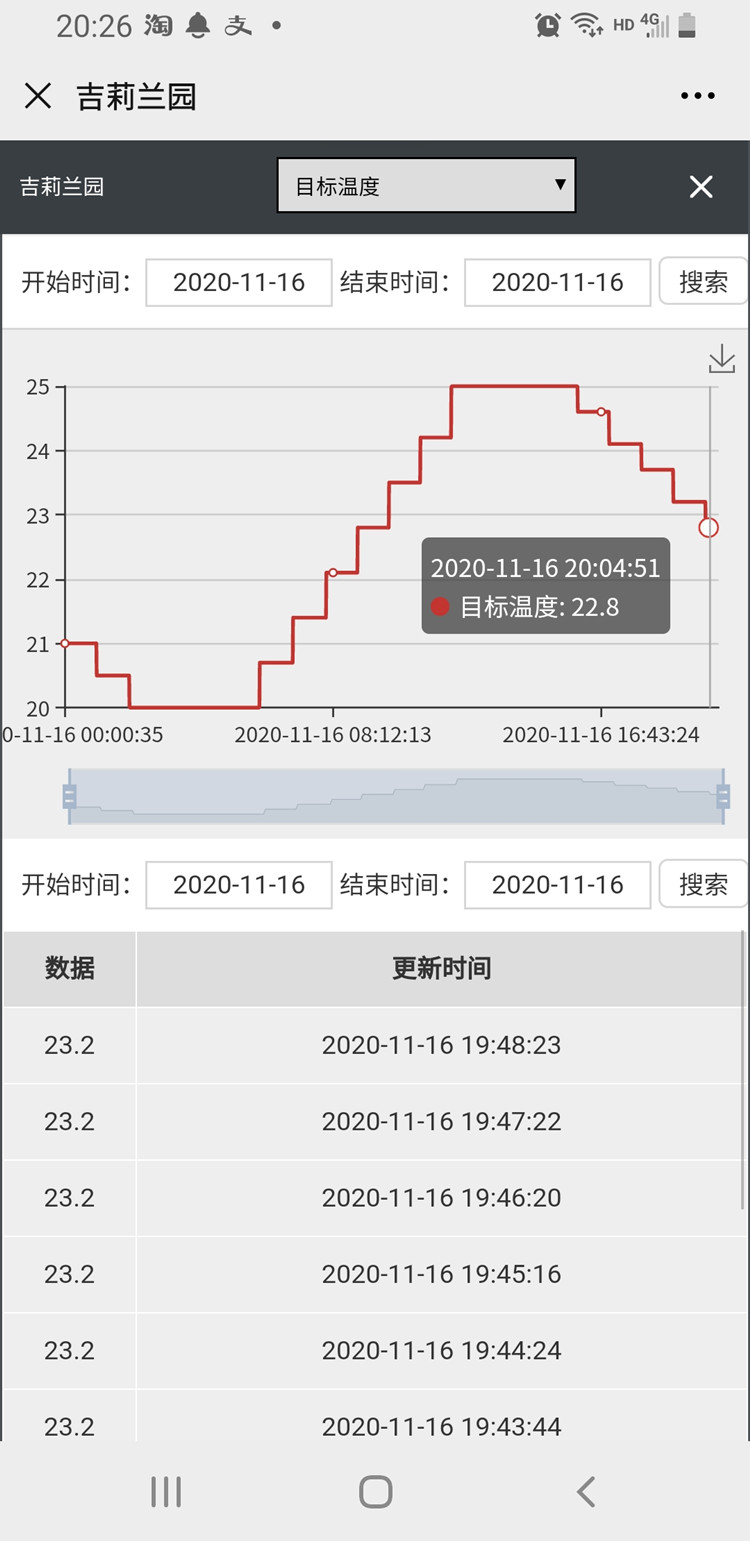The width and height of the screenshot is (750, 1541).
Task: Click the top 开始时间 start date field
Action: coord(238,282)
